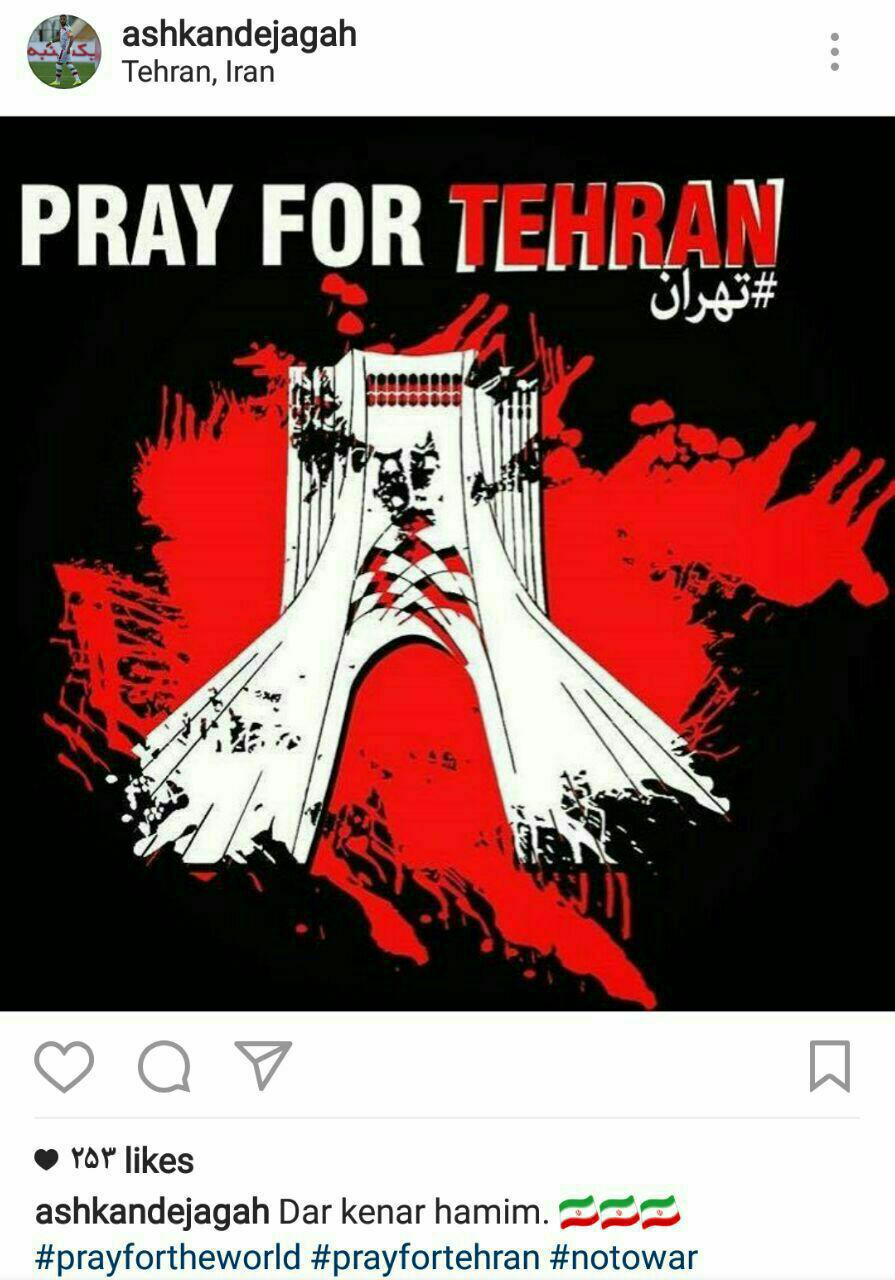Viewport: 895px width, 1280px height.
Task: Bookmark this post
Action: click(x=829, y=1066)
